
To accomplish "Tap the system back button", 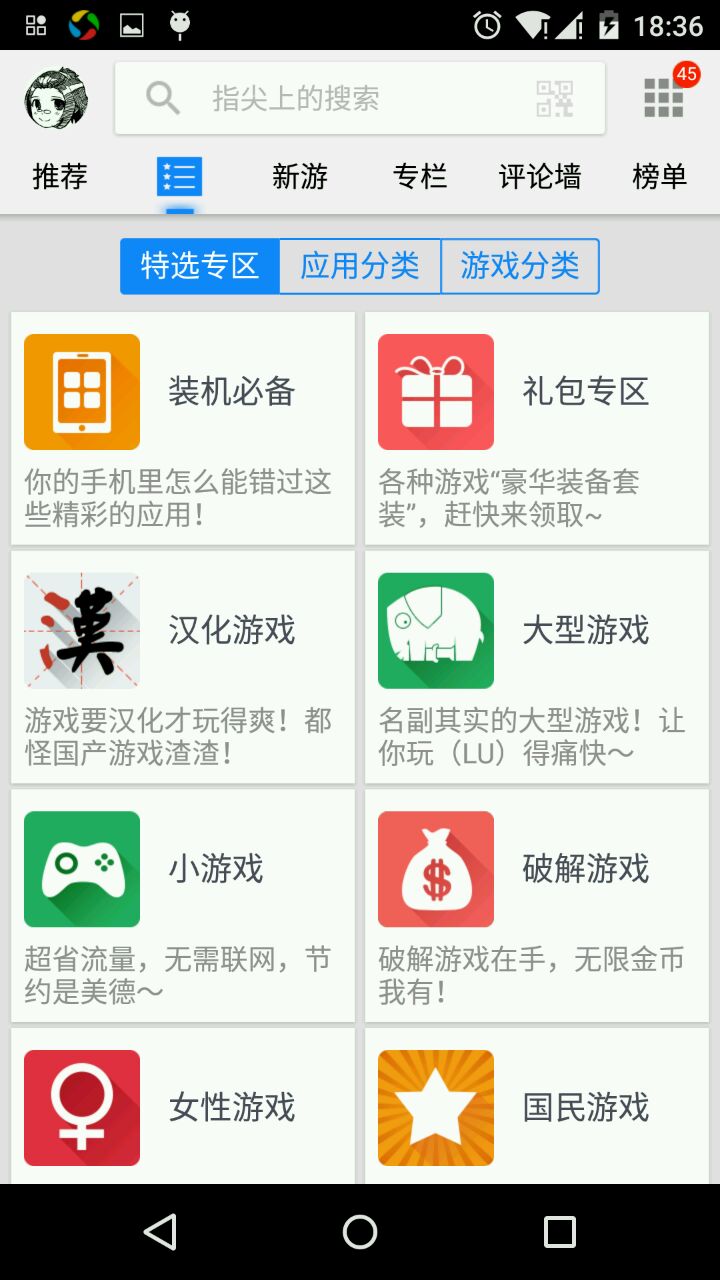I will [x=160, y=1232].
